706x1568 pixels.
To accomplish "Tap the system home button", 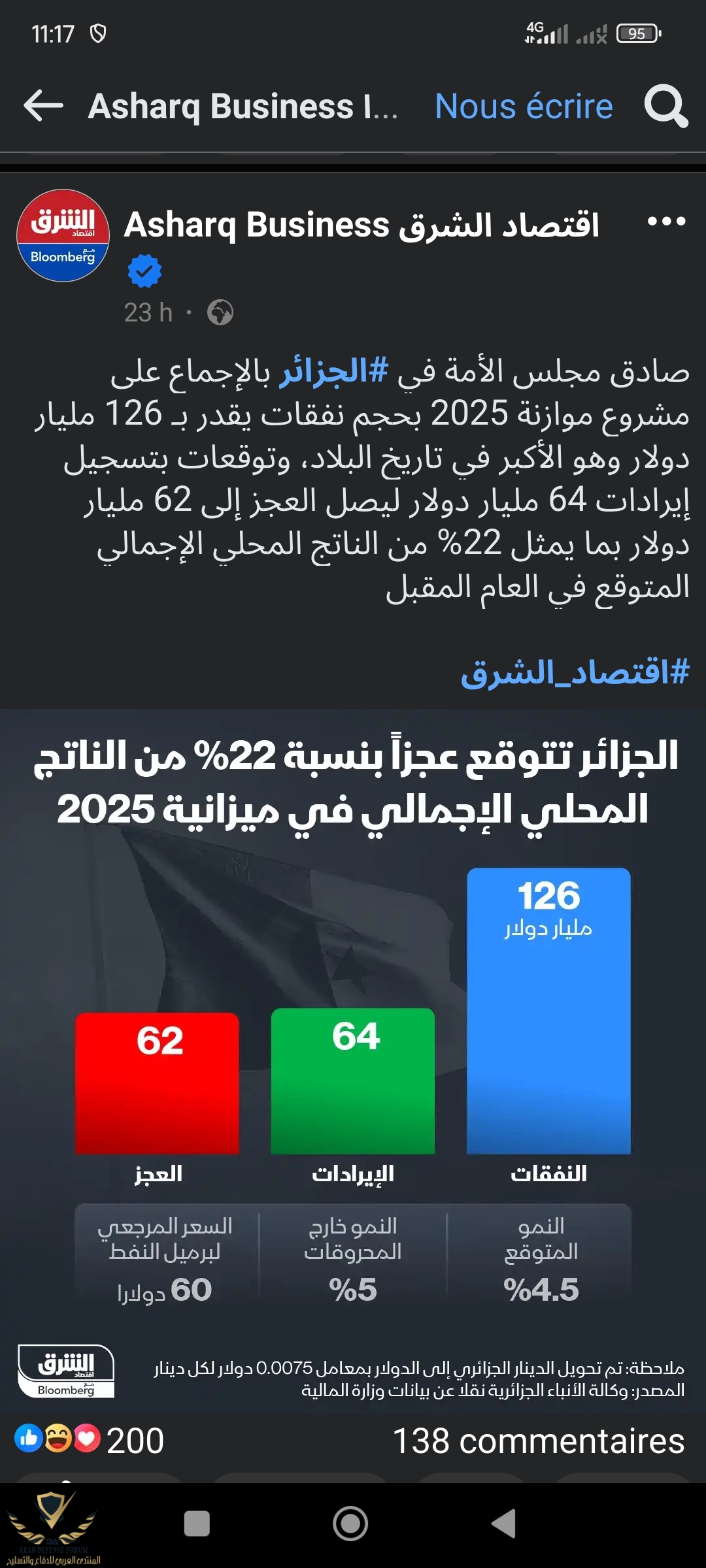I will pyautogui.click(x=350, y=1524).
